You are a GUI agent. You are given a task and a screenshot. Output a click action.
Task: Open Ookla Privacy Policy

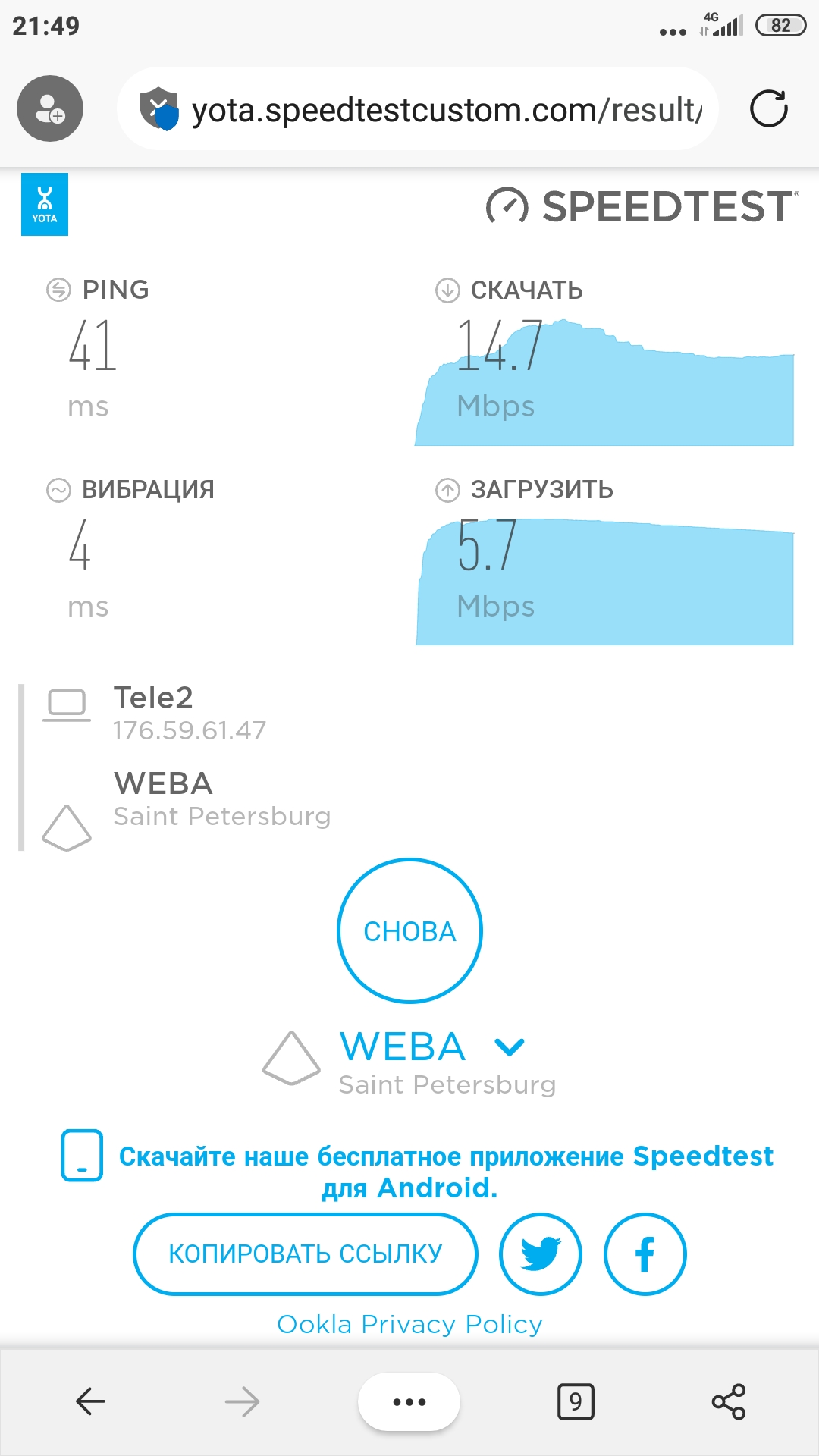point(409,1324)
